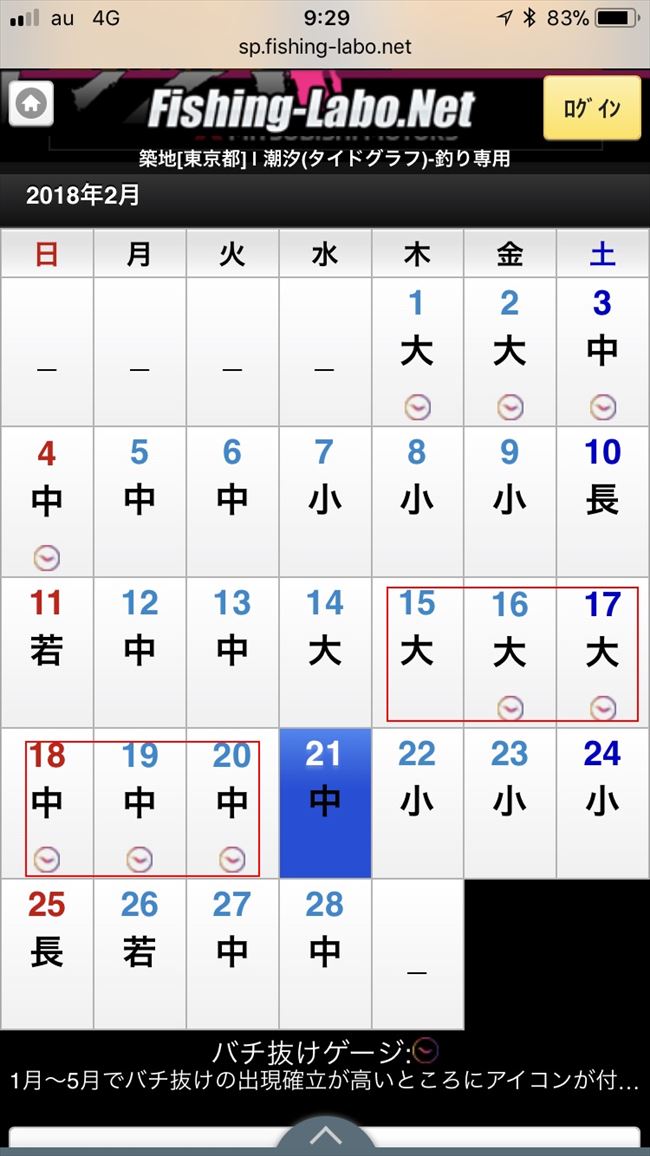The height and width of the screenshot is (1156, 650).
Task: Open tide data for February 4
Action: pos(47,502)
